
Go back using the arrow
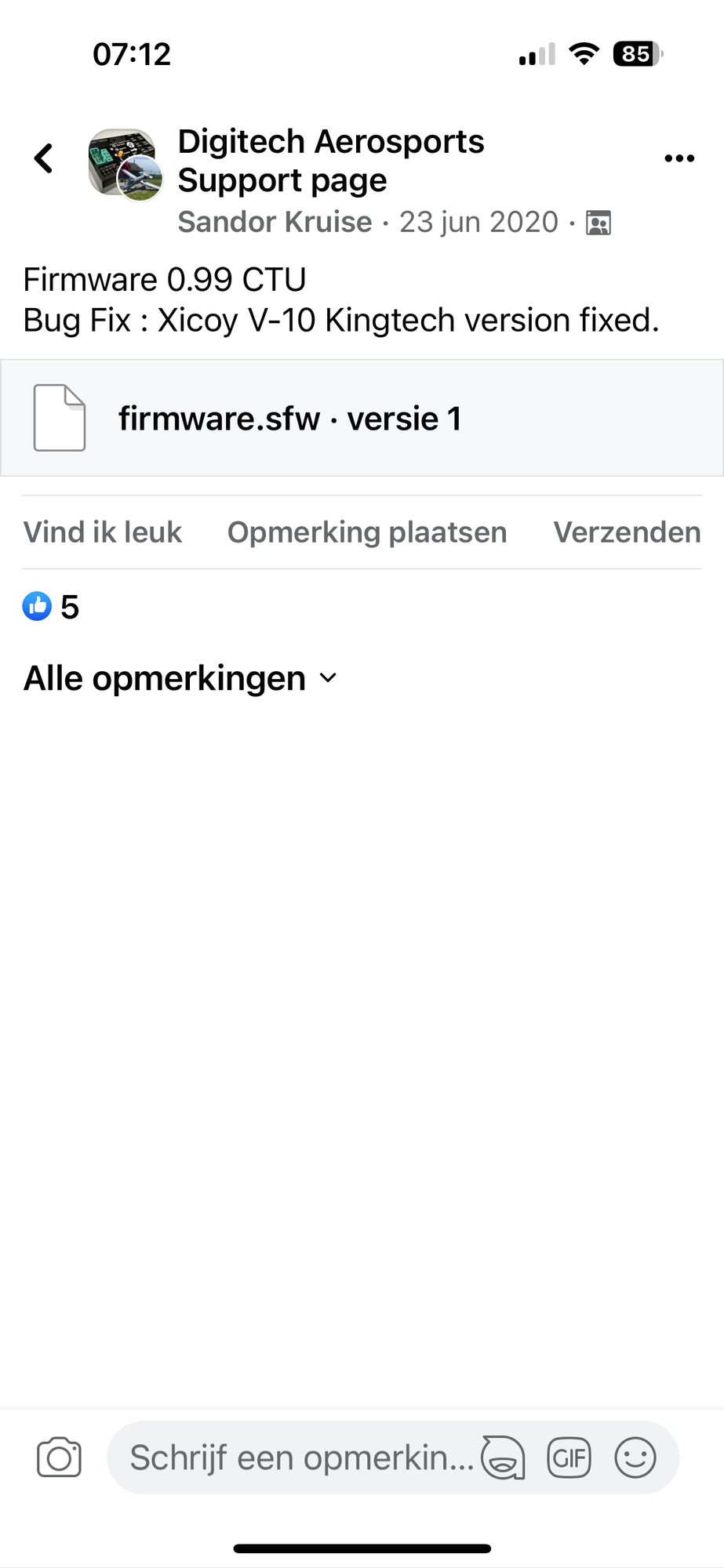click(44, 158)
